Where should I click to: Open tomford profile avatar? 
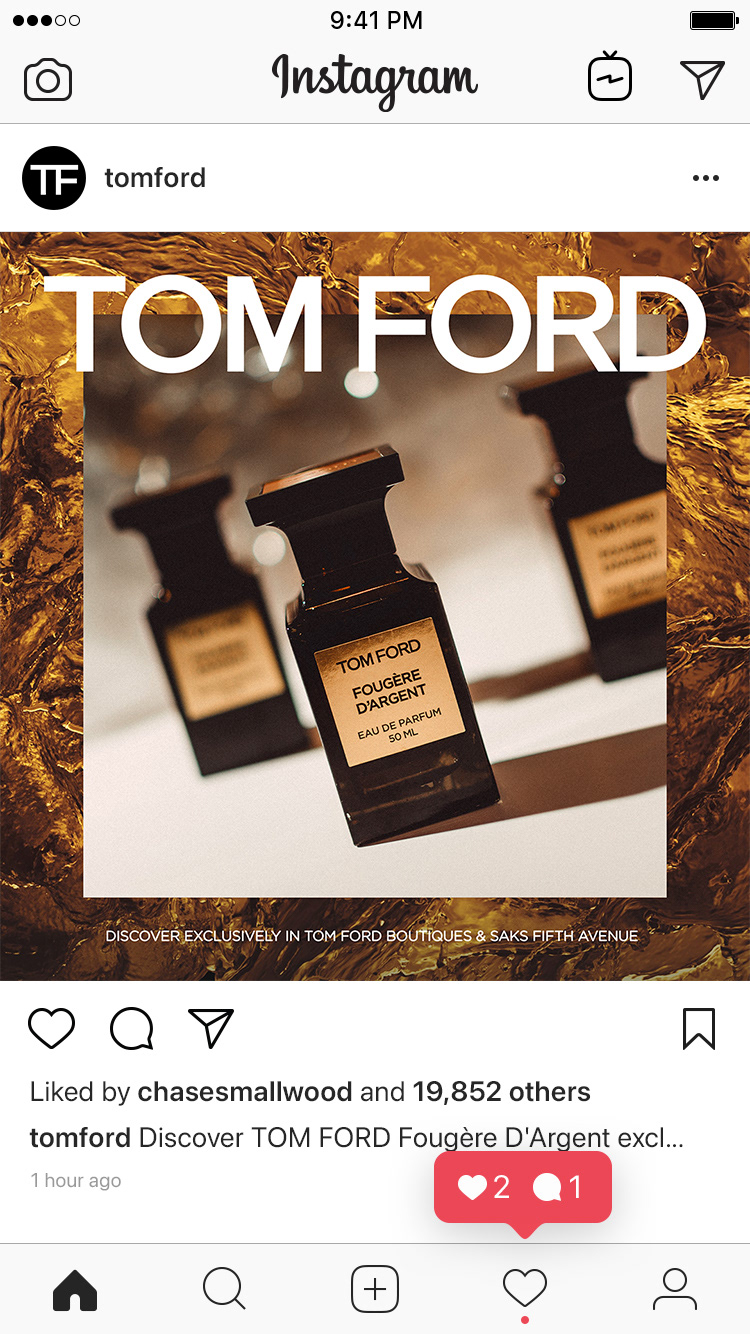click(x=54, y=178)
